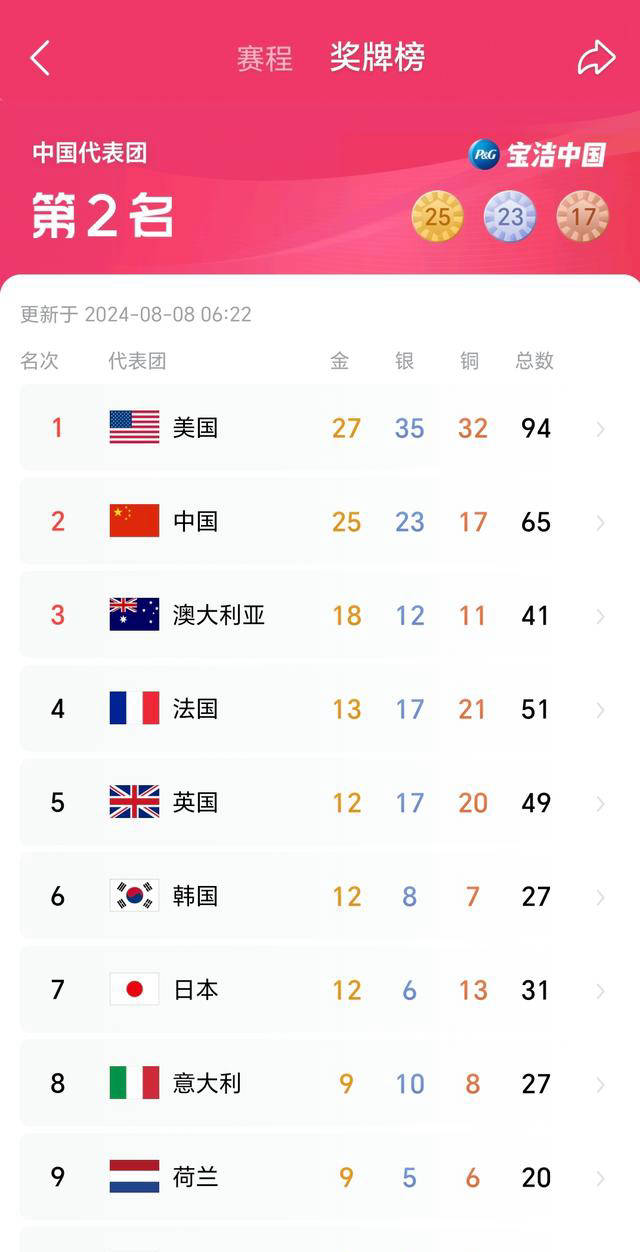This screenshot has height=1252, width=640.
Task: Switch to the 赛程 tab
Action: (265, 59)
